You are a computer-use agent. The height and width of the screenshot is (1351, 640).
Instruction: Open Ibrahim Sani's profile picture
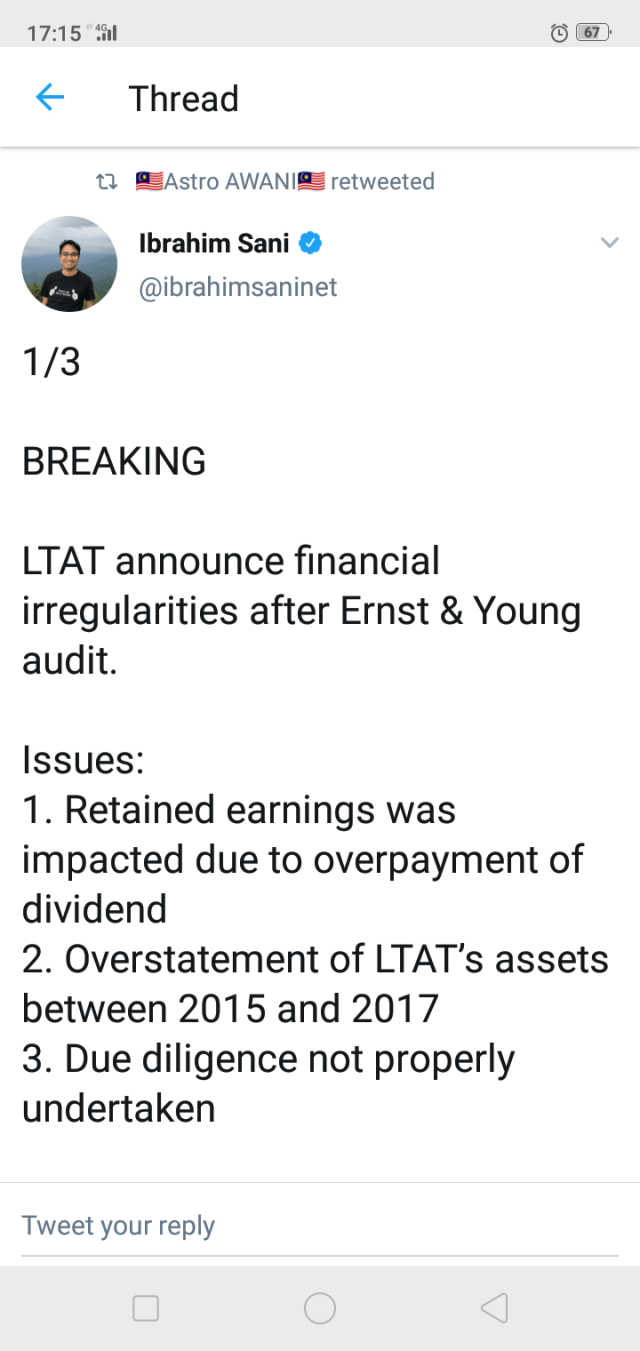[69, 264]
